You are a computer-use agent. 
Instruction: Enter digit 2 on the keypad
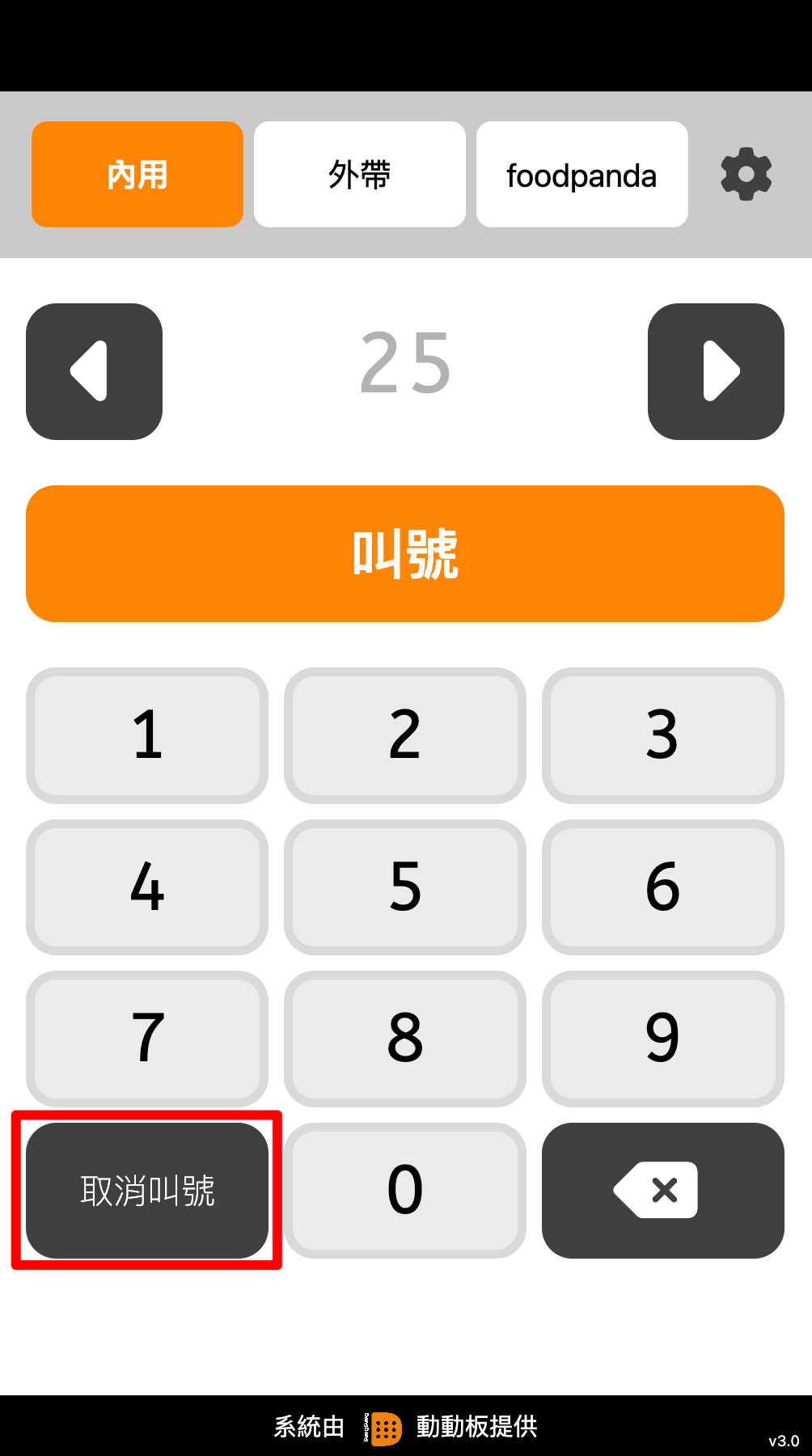tap(405, 735)
